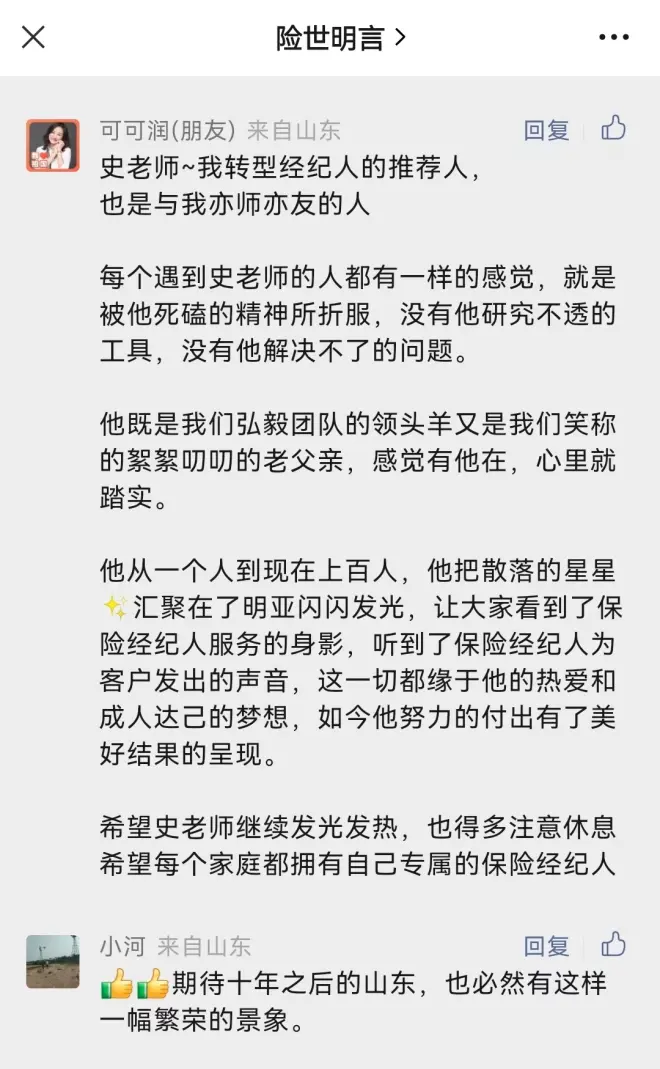This screenshot has width=660, height=1069.
Task: Like 小河's comment
Action: [x=613, y=944]
